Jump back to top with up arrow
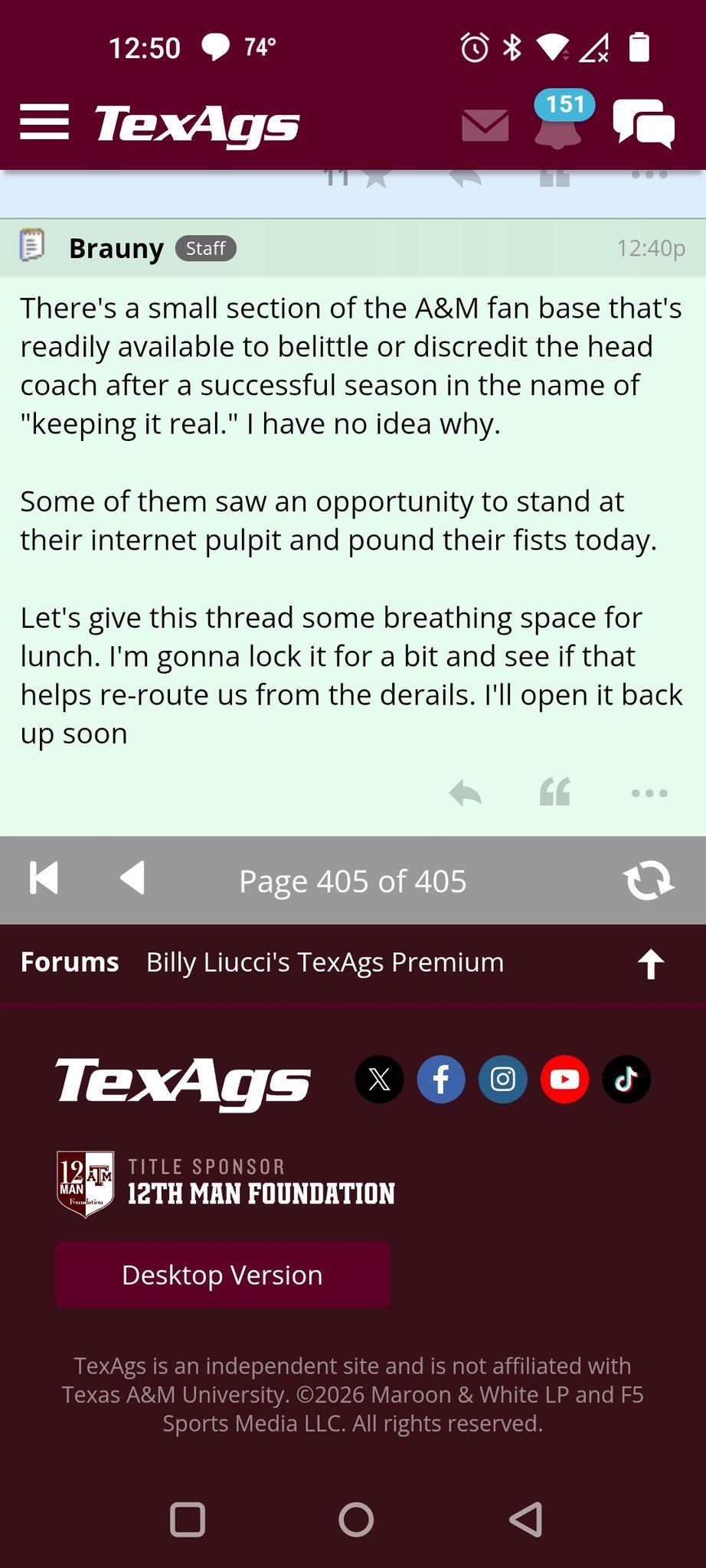The image size is (706, 1568). tap(651, 964)
